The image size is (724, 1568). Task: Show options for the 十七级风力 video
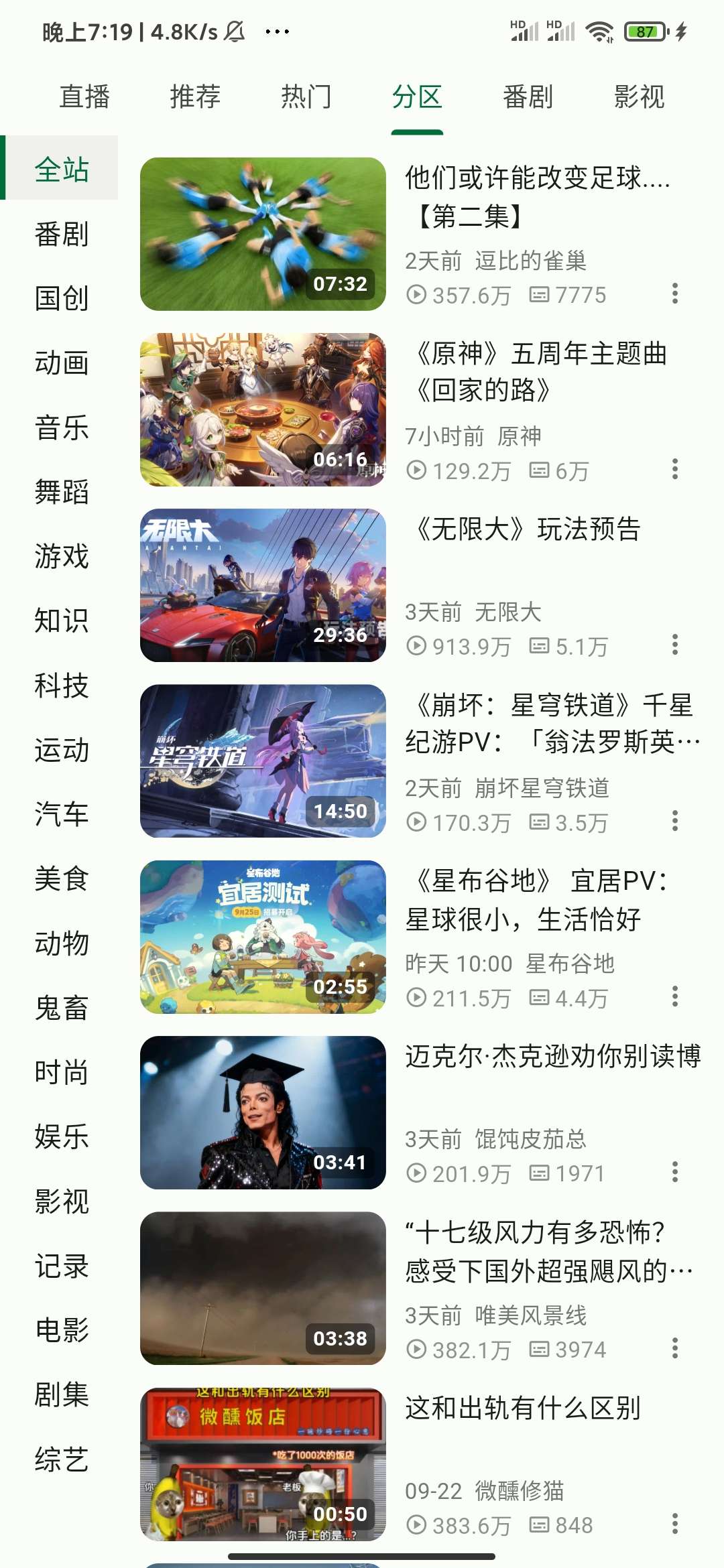coord(675,1348)
